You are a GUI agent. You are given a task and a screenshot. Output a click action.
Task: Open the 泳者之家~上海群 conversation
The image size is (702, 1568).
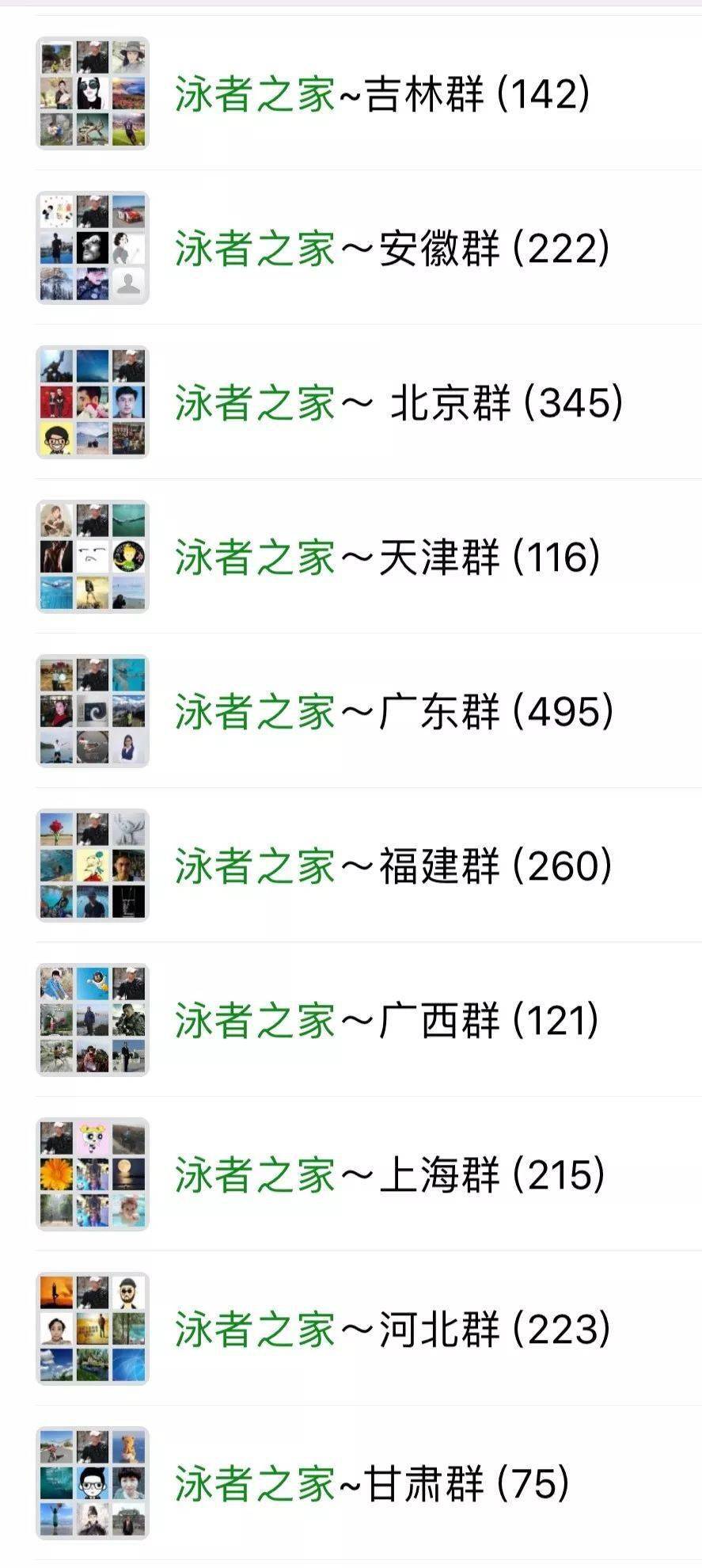coord(388,1174)
